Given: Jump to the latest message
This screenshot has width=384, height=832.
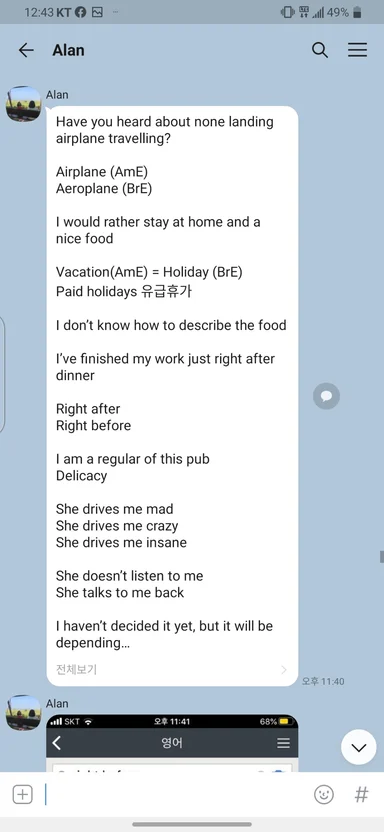Looking at the screenshot, I should (x=359, y=748).
